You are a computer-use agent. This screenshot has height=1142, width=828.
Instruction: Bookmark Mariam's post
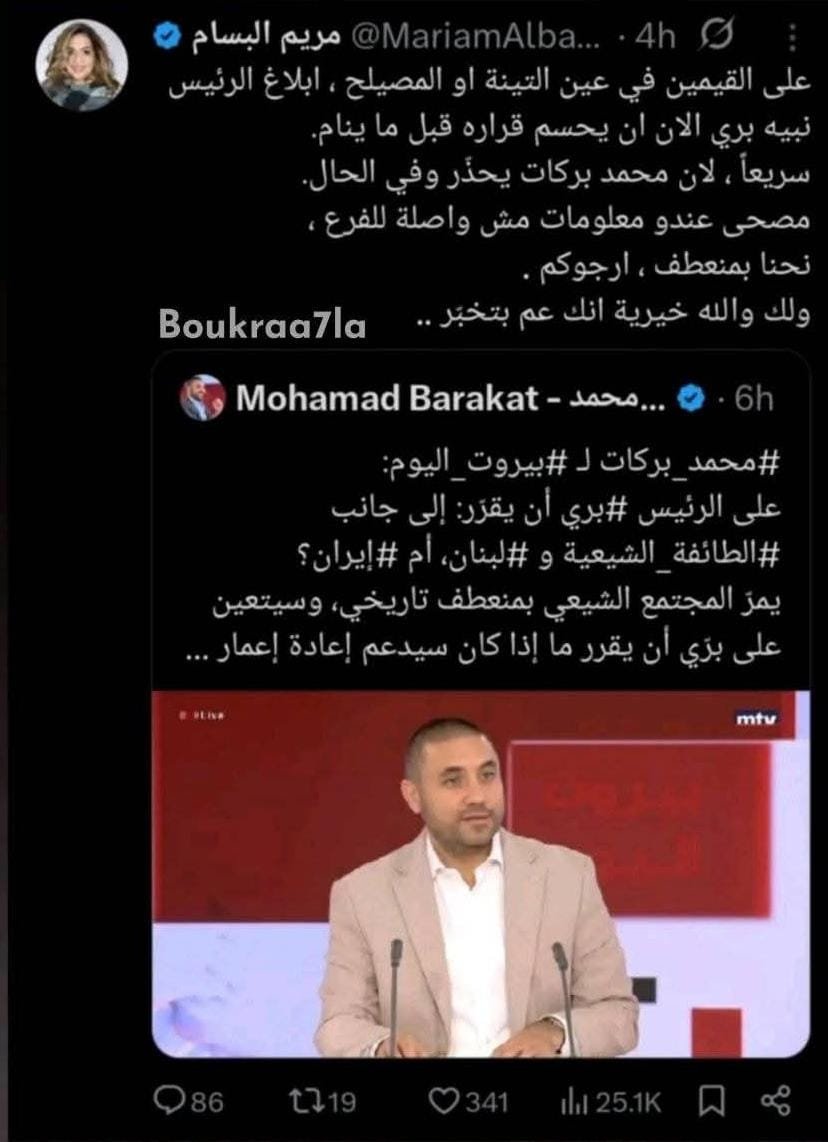coord(712,1101)
